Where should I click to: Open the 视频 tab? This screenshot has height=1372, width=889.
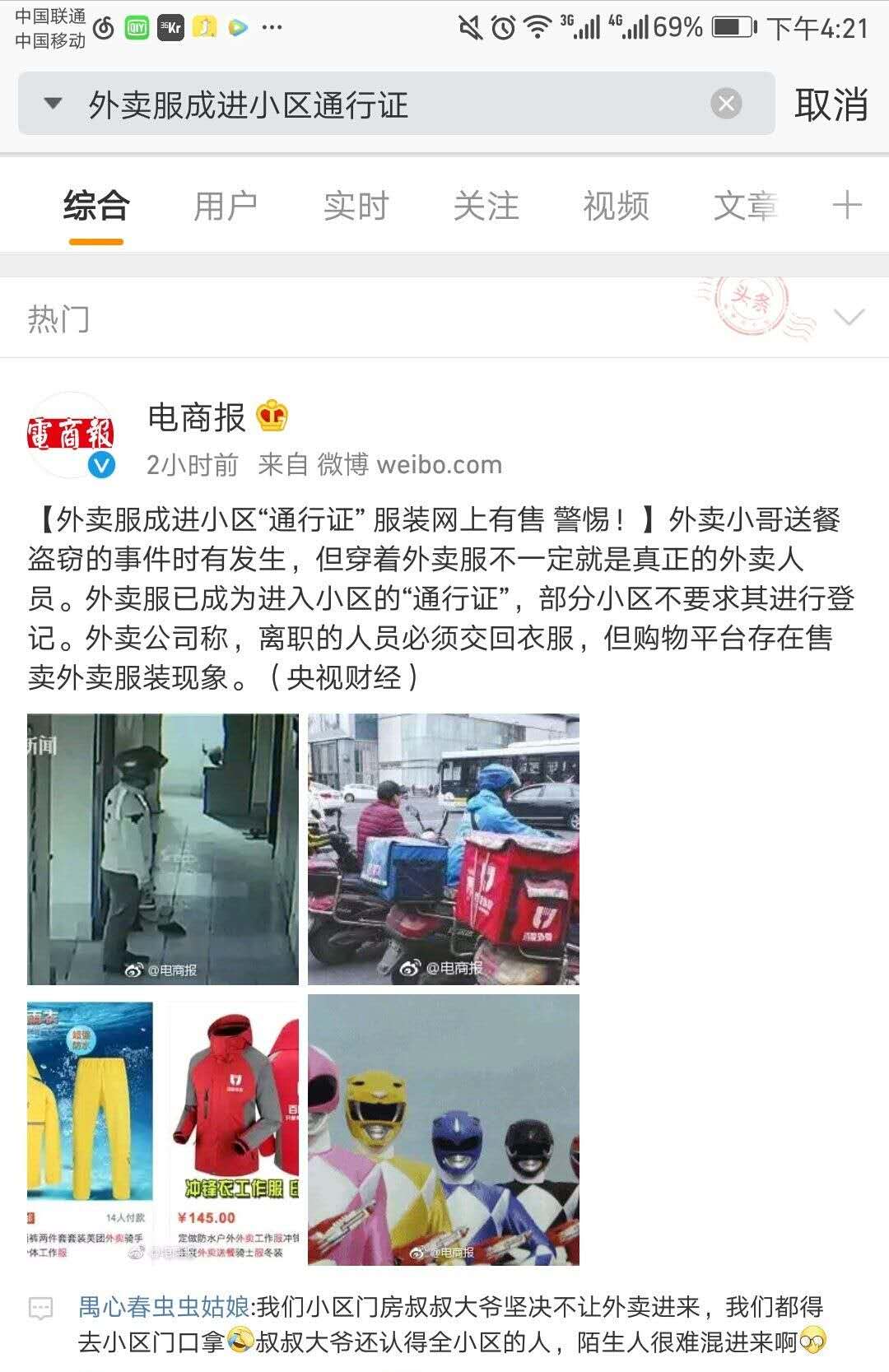[616, 206]
